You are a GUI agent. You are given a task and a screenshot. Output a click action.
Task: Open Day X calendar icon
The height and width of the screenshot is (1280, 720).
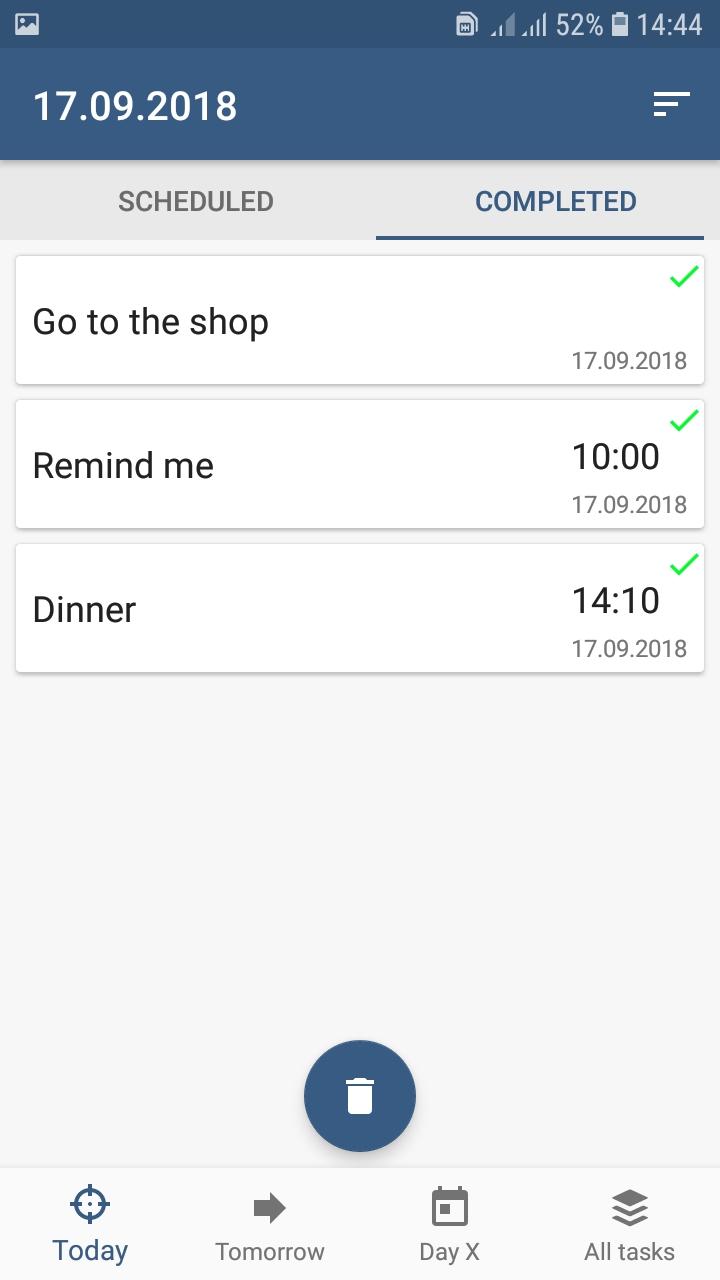coord(449,1207)
